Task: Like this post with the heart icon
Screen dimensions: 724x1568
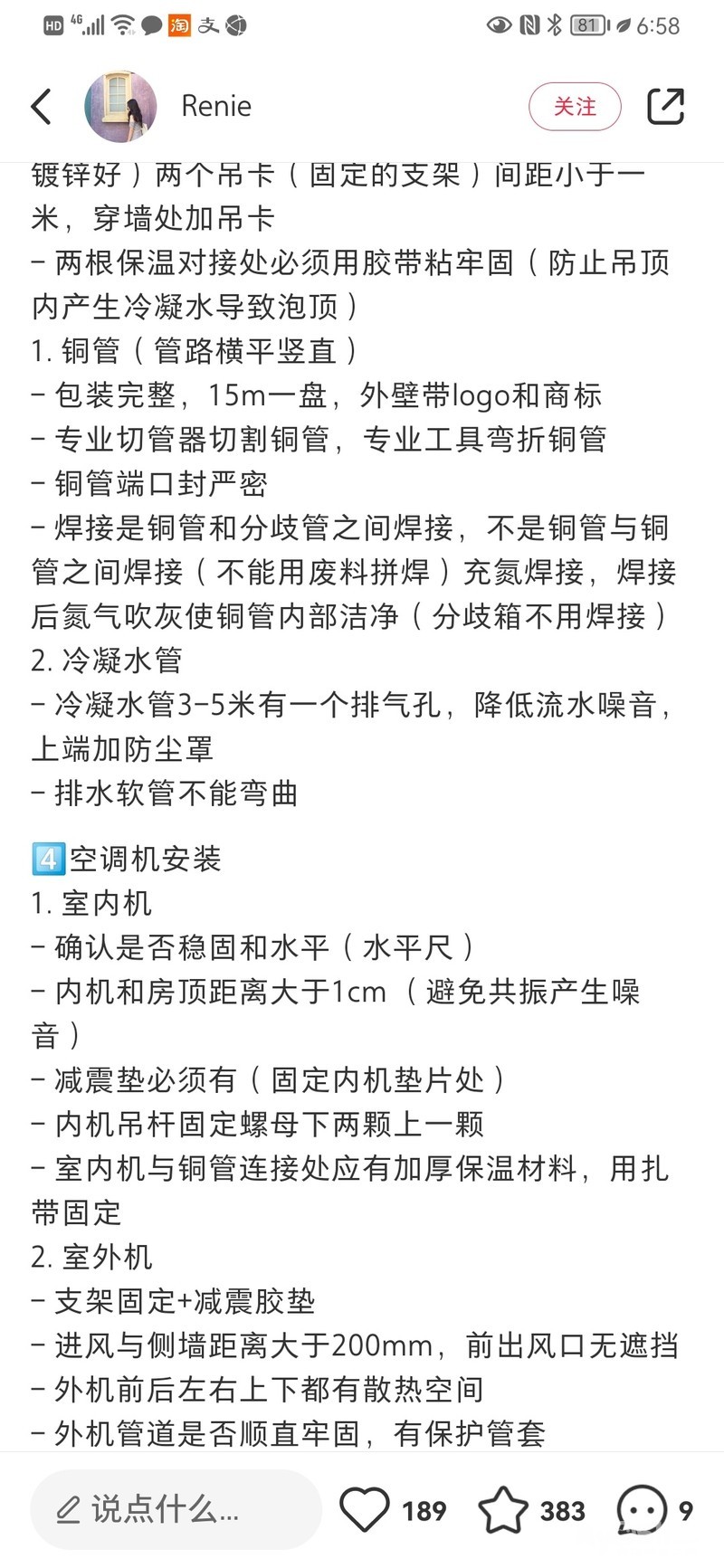Action: [x=364, y=1509]
